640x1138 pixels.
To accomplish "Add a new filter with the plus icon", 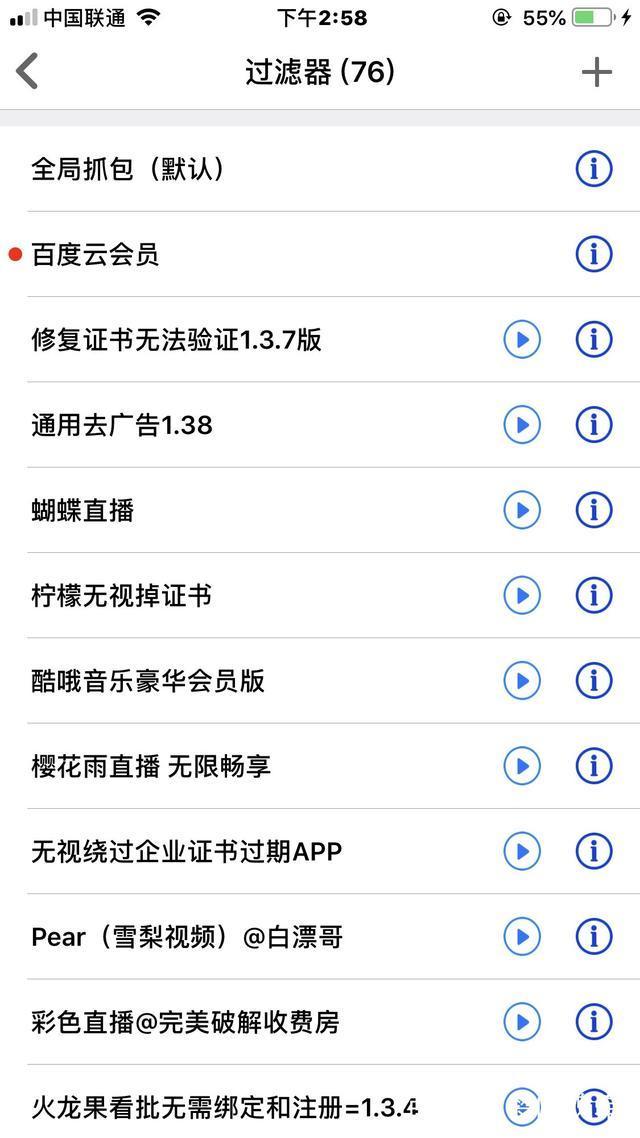I will tap(596, 72).
